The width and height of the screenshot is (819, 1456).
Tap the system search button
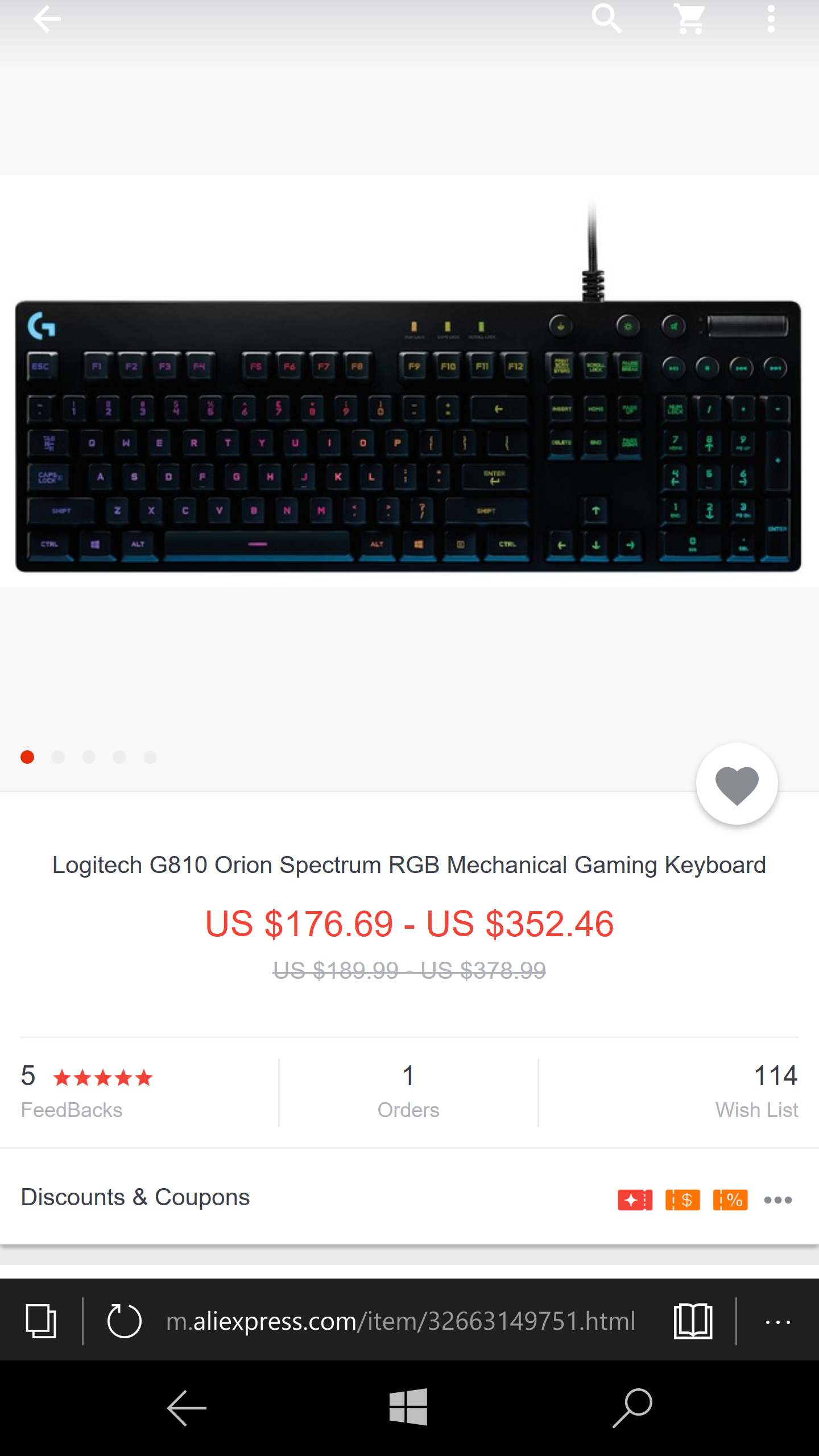[x=632, y=1408]
